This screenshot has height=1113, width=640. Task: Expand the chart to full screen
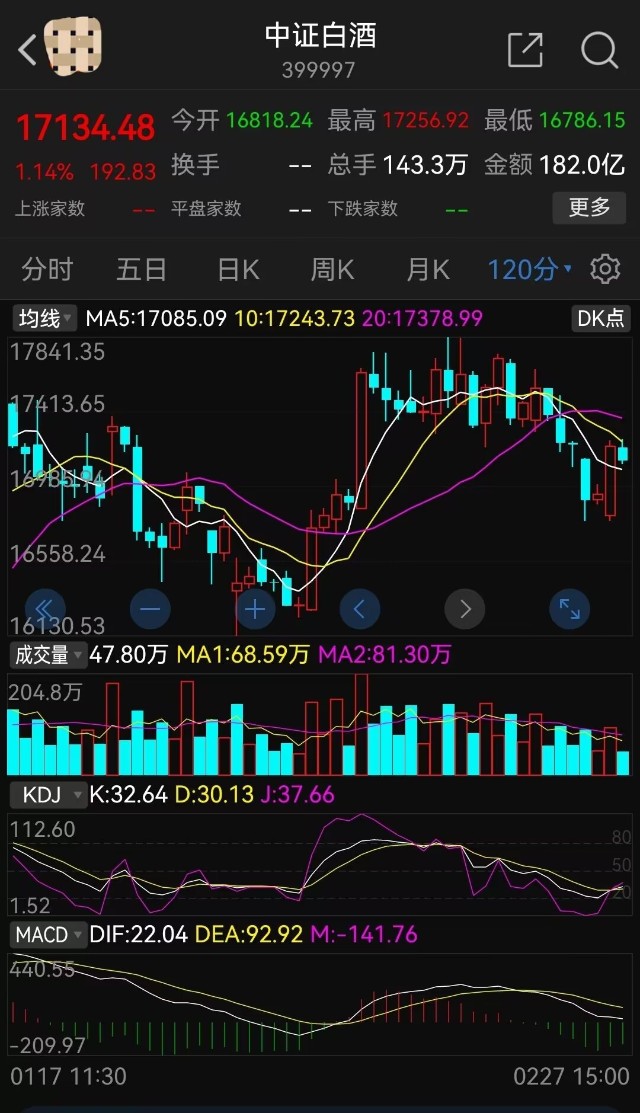(x=570, y=608)
